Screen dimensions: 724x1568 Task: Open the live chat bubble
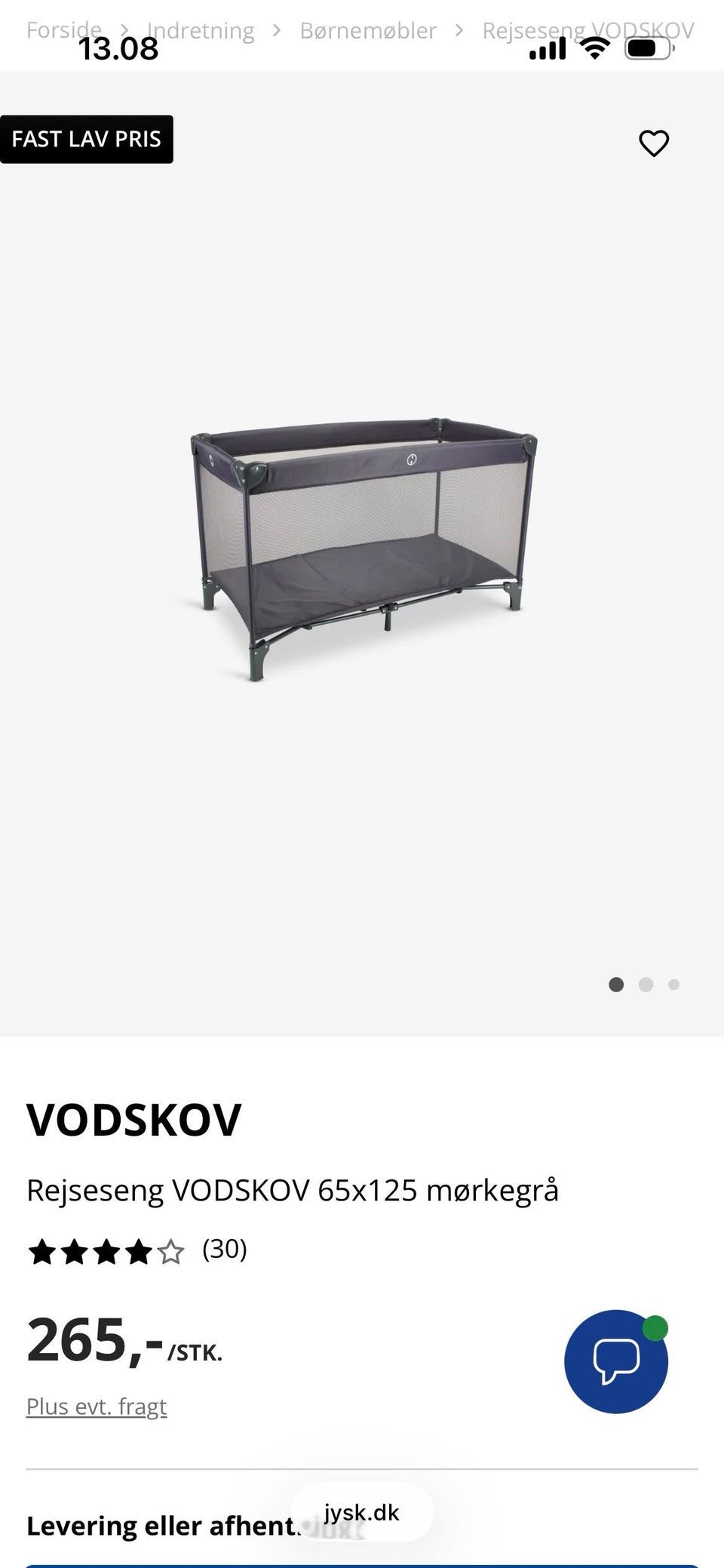coord(616,1361)
